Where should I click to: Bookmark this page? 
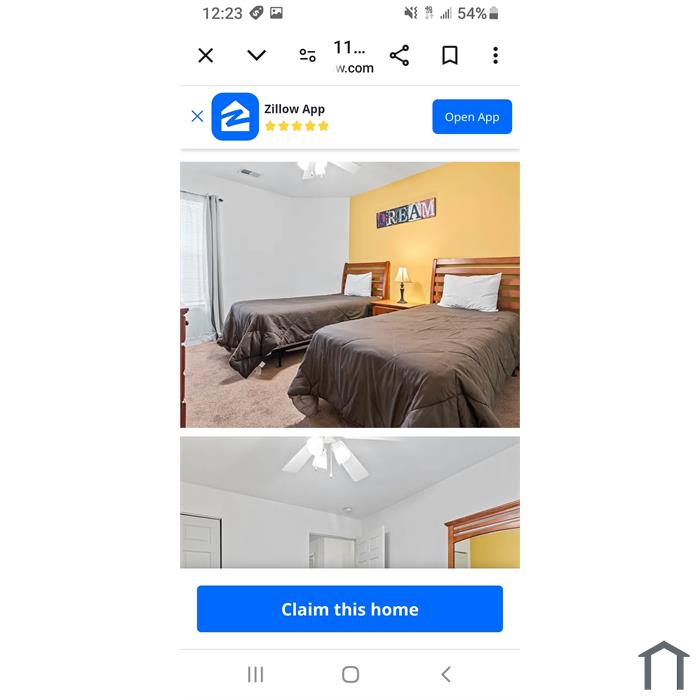point(450,56)
